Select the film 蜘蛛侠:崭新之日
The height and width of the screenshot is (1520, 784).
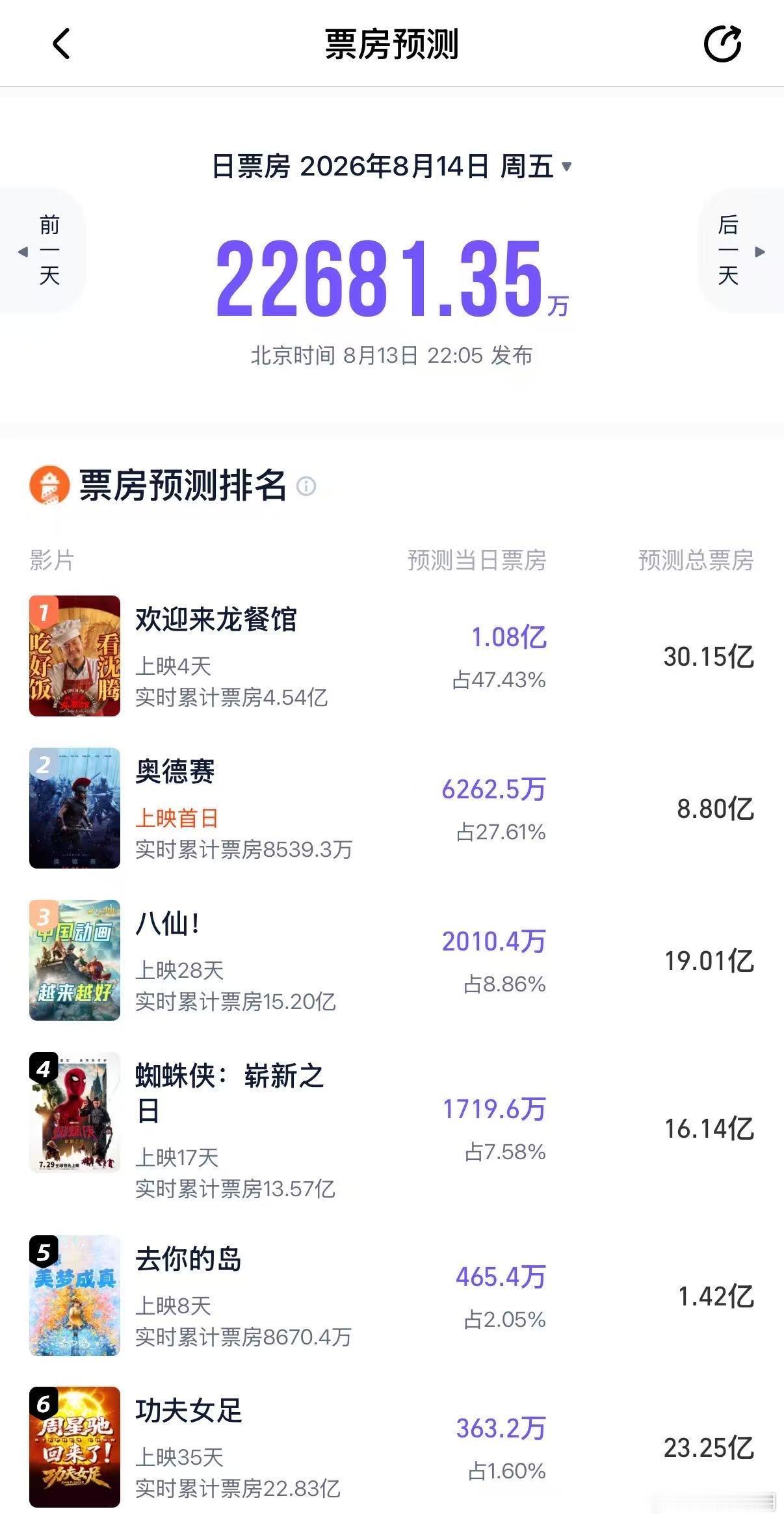pyautogui.click(x=392, y=1128)
